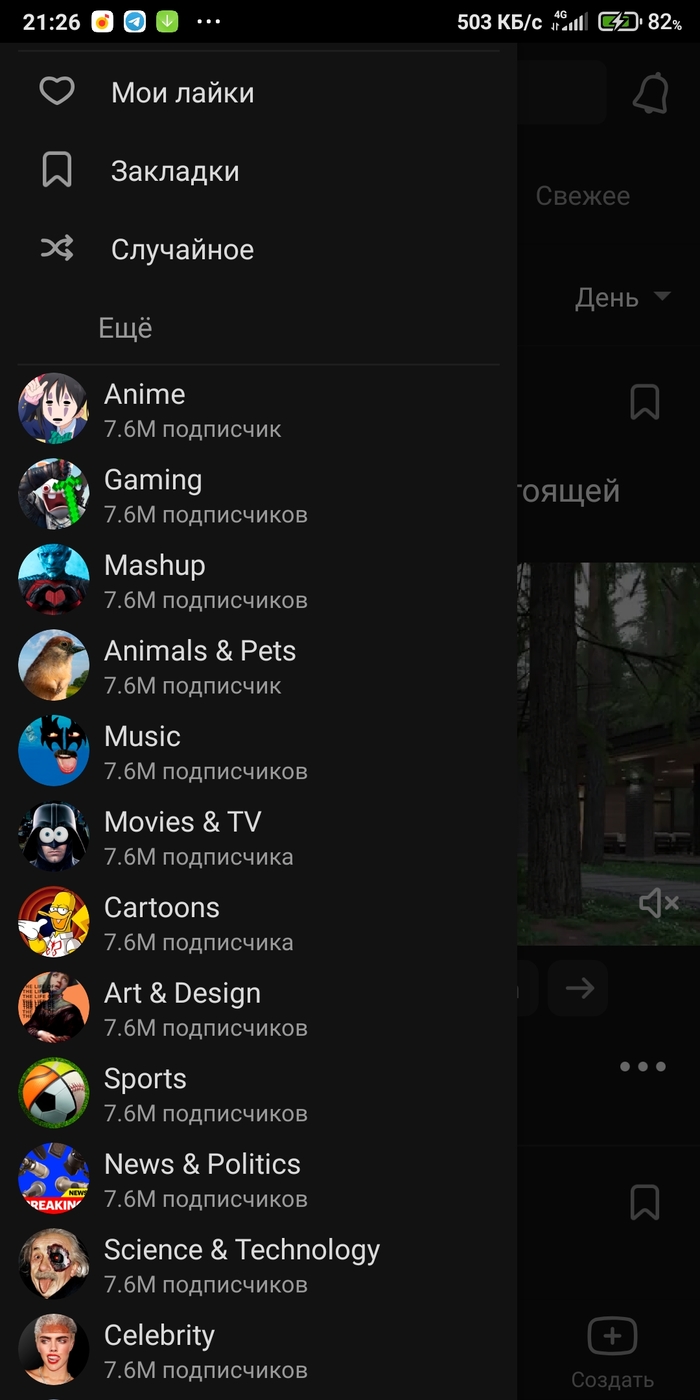Tap Создать to create a post
Screen dimensions: 700x1400
(612, 1350)
